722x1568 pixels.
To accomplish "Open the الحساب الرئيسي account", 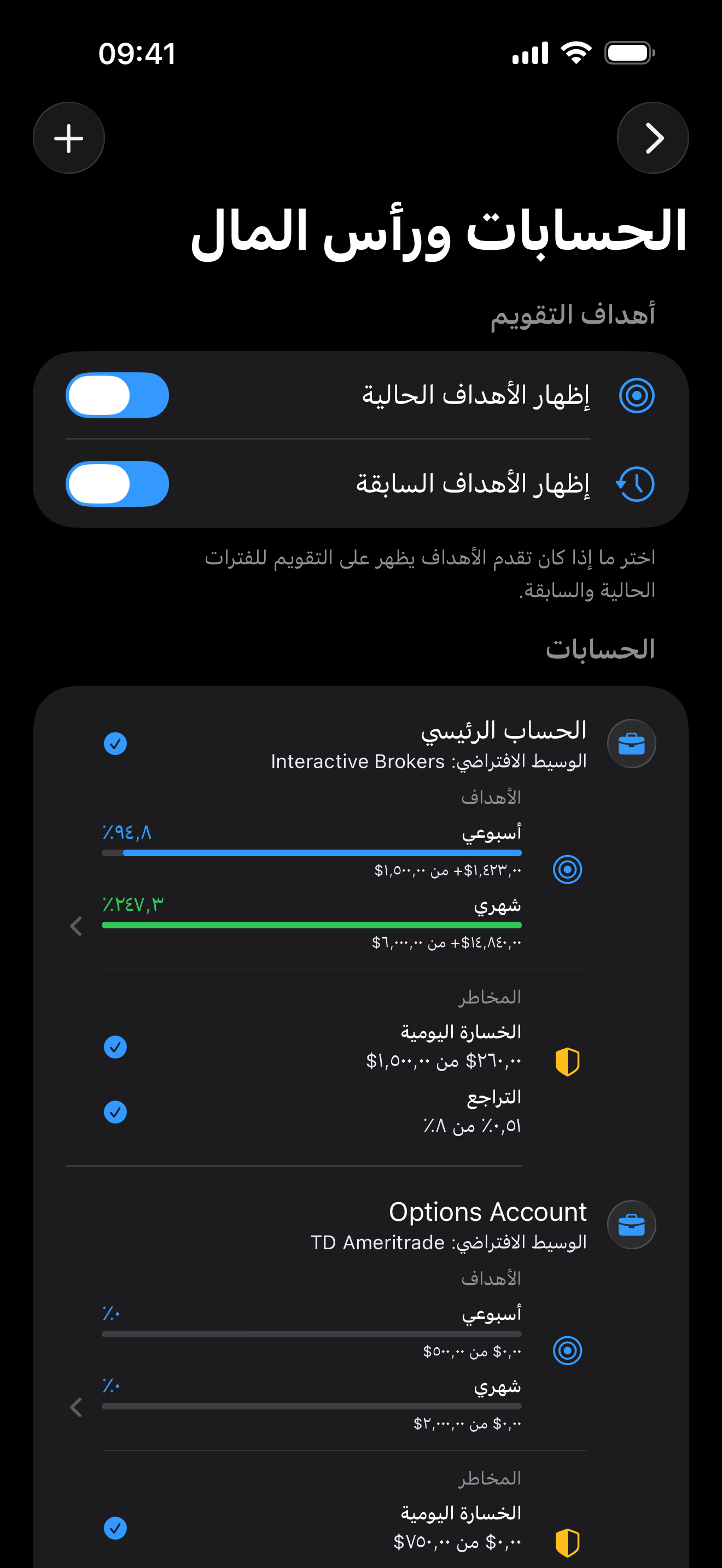I will coord(360,744).
